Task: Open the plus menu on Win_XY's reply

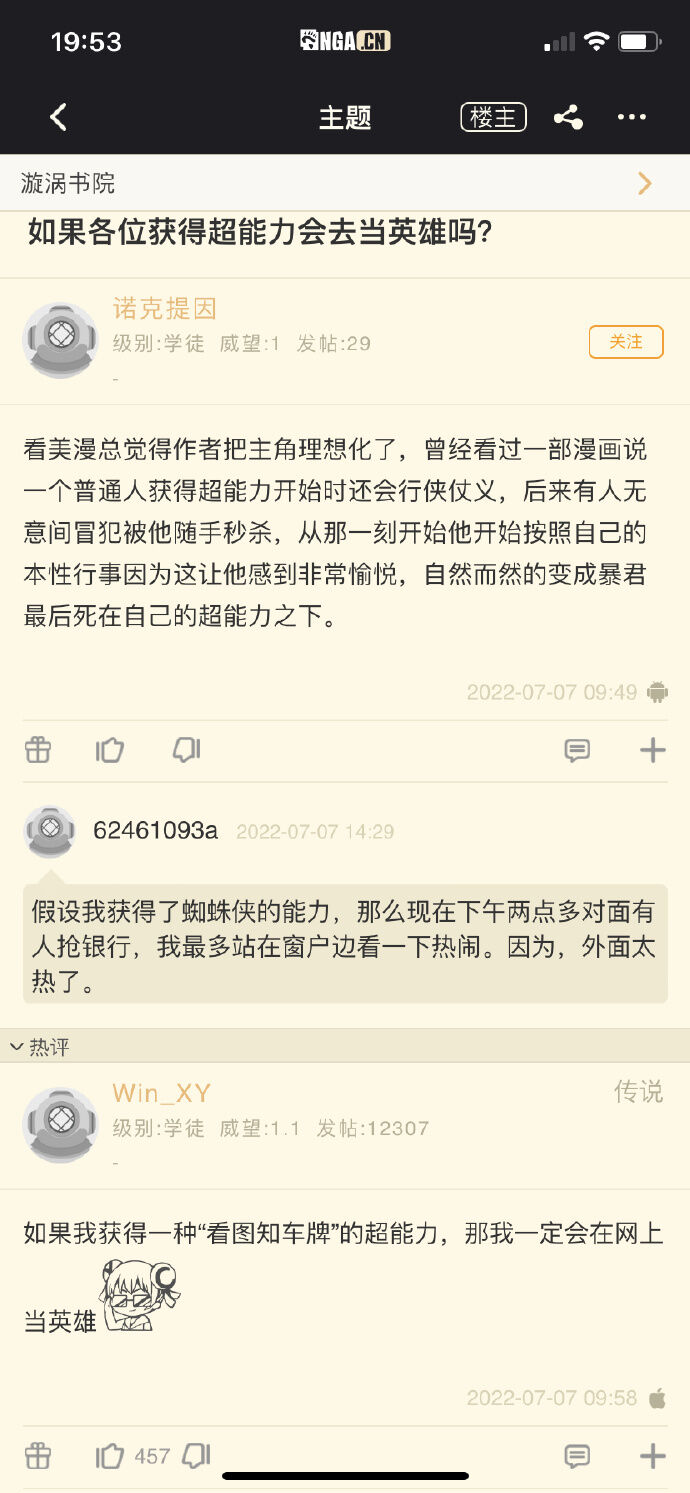Action: tap(653, 1456)
